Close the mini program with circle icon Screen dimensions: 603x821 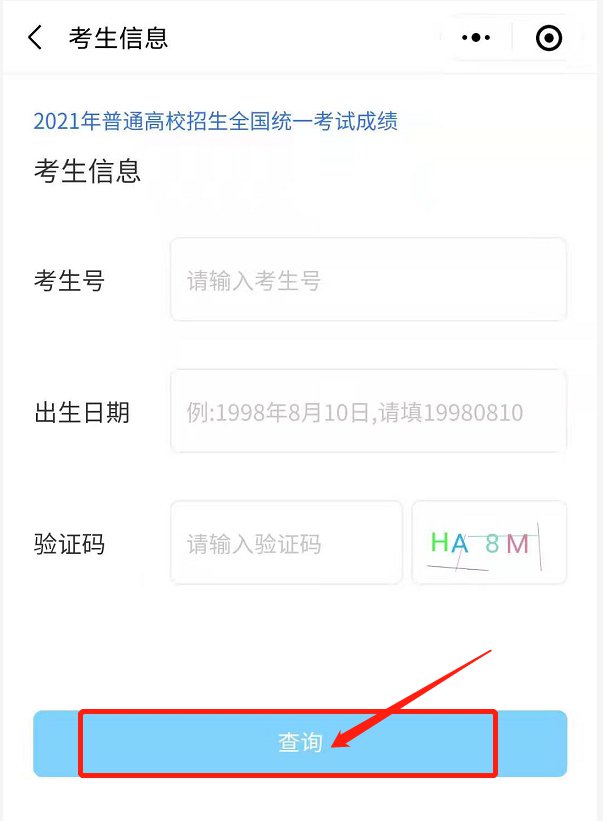(549, 38)
